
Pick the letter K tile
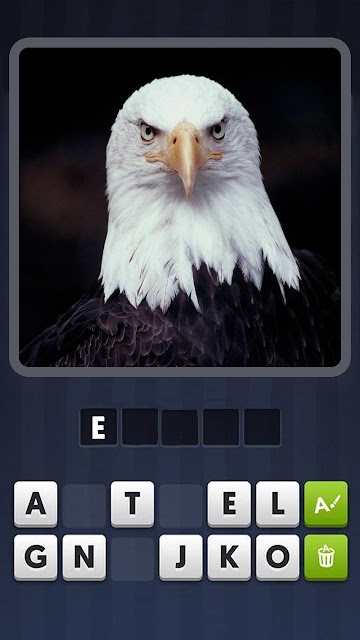click(x=229, y=558)
